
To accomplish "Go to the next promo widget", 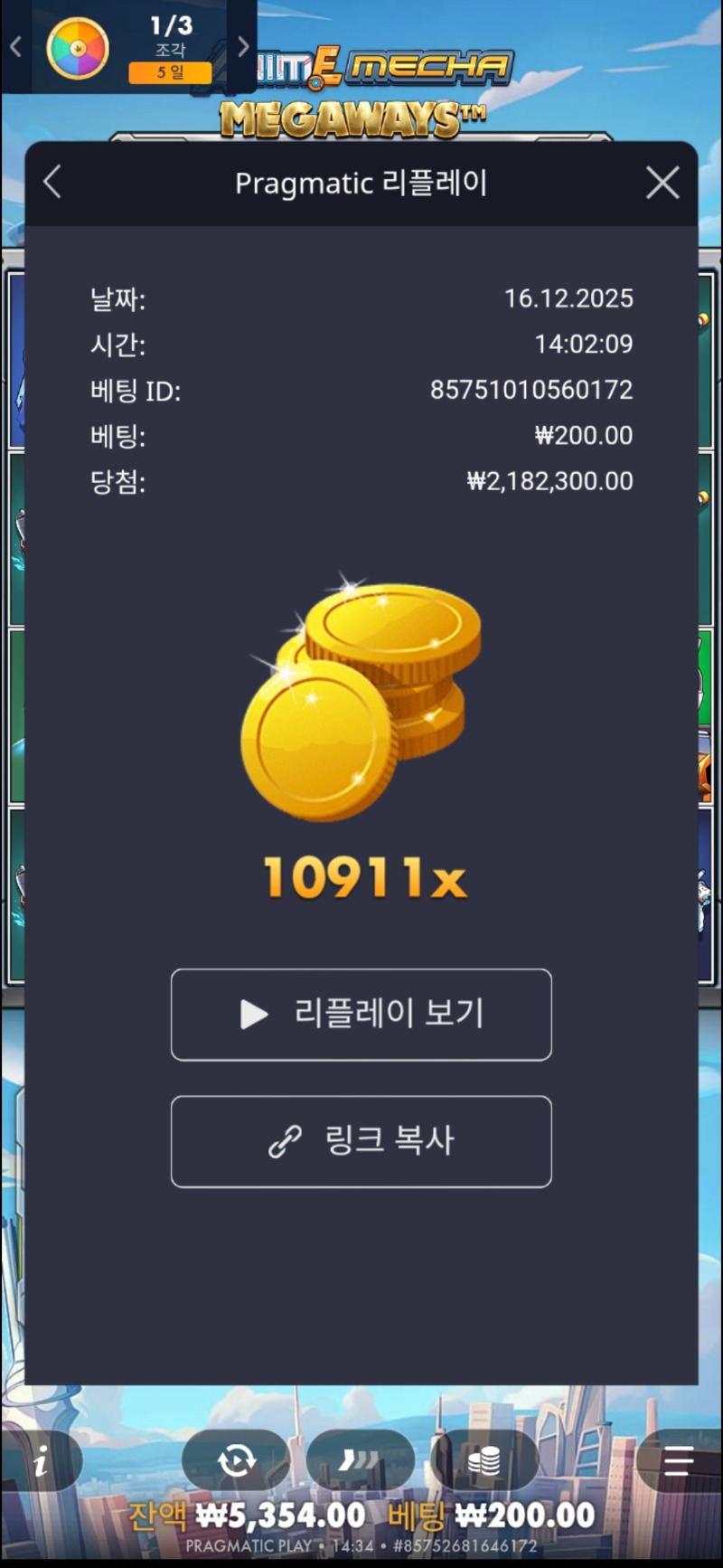I will [x=242, y=47].
